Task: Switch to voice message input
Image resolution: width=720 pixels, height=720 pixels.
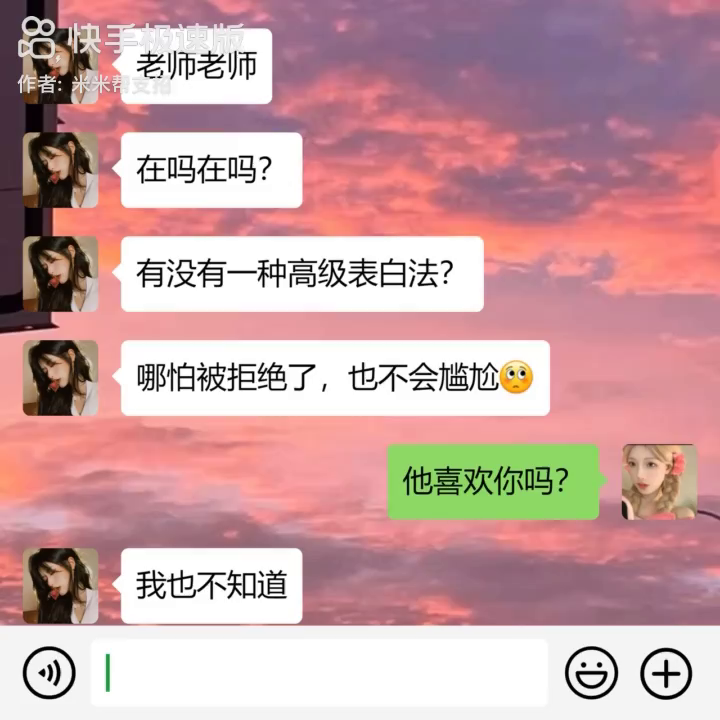Action: (x=48, y=673)
